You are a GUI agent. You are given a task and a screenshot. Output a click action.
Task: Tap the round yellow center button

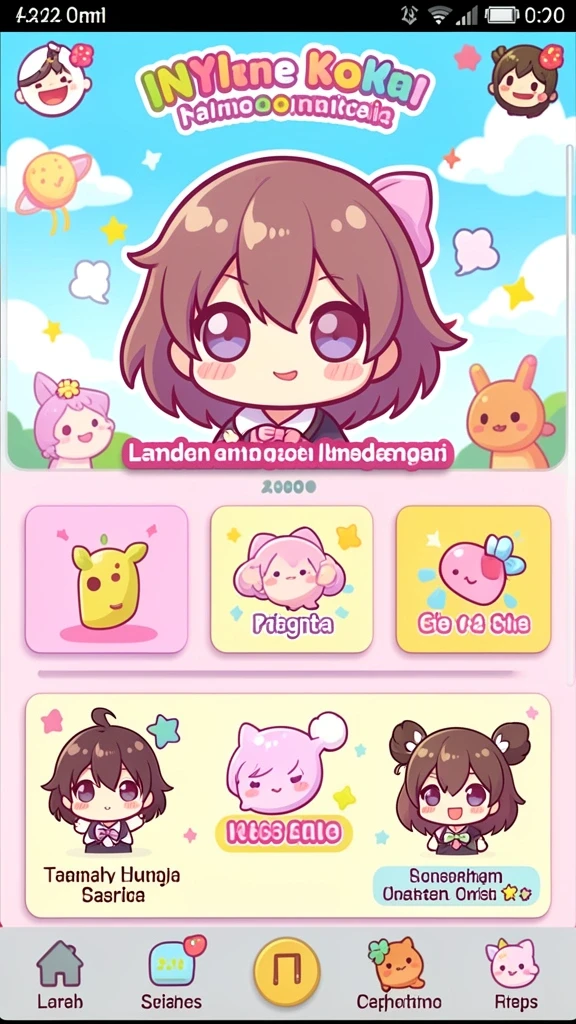click(x=287, y=970)
